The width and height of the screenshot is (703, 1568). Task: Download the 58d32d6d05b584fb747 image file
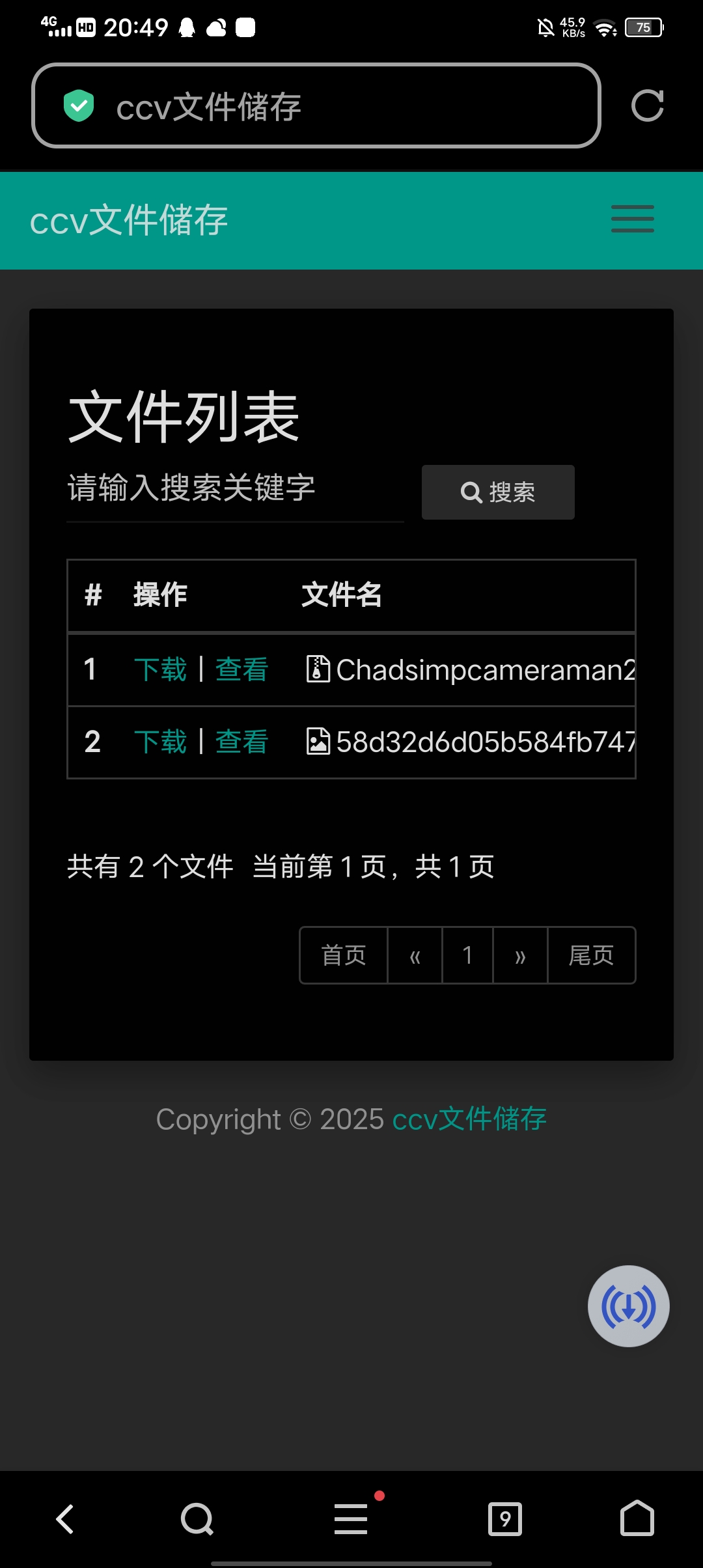click(x=160, y=742)
